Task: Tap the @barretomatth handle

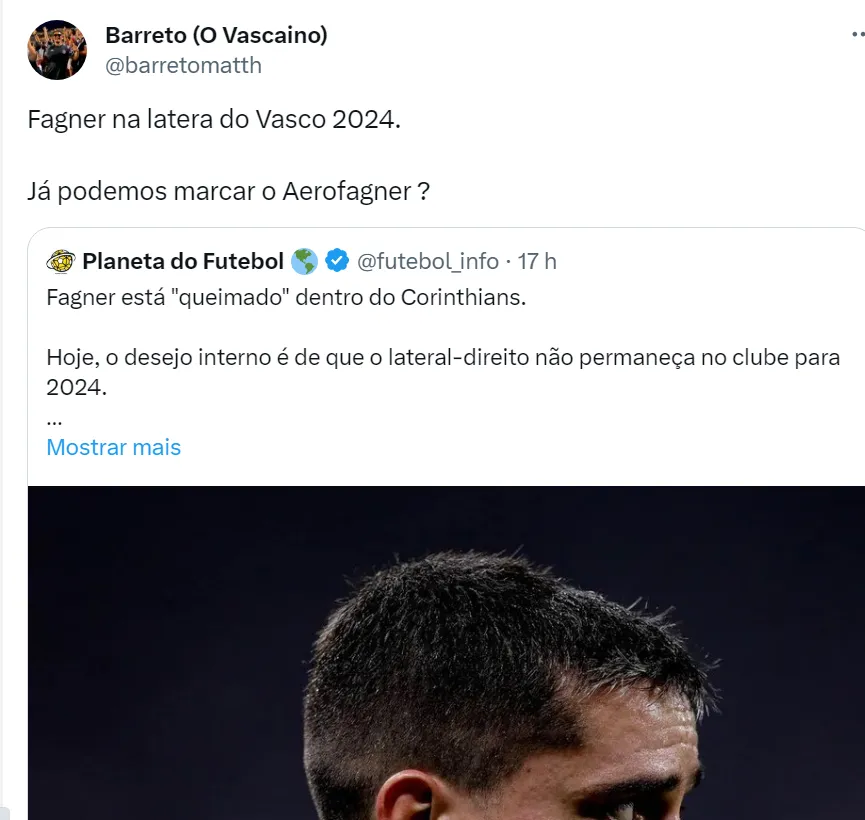Action: [183, 65]
